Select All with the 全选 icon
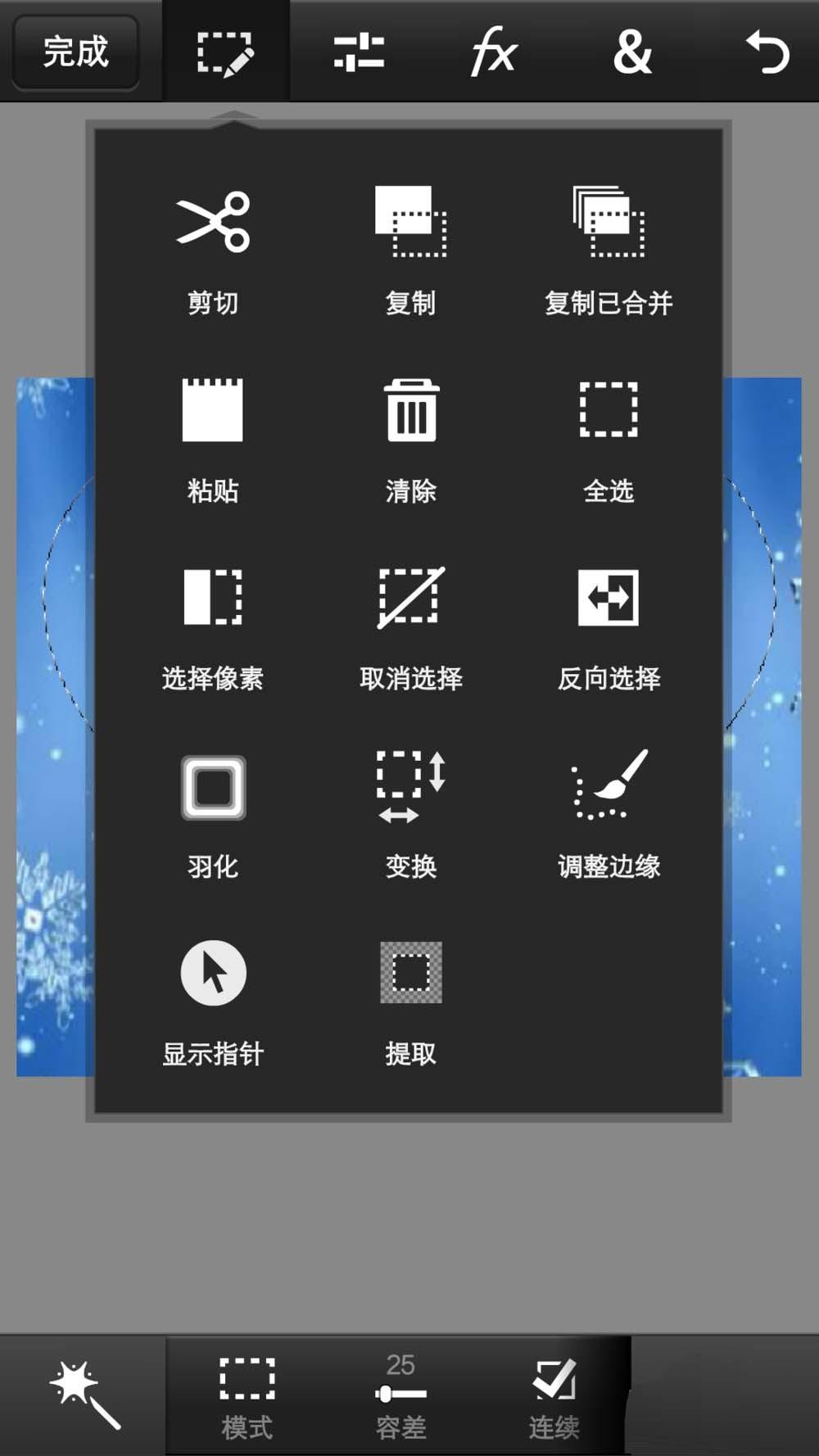This screenshot has width=819, height=1456. (x=606, y=414)
